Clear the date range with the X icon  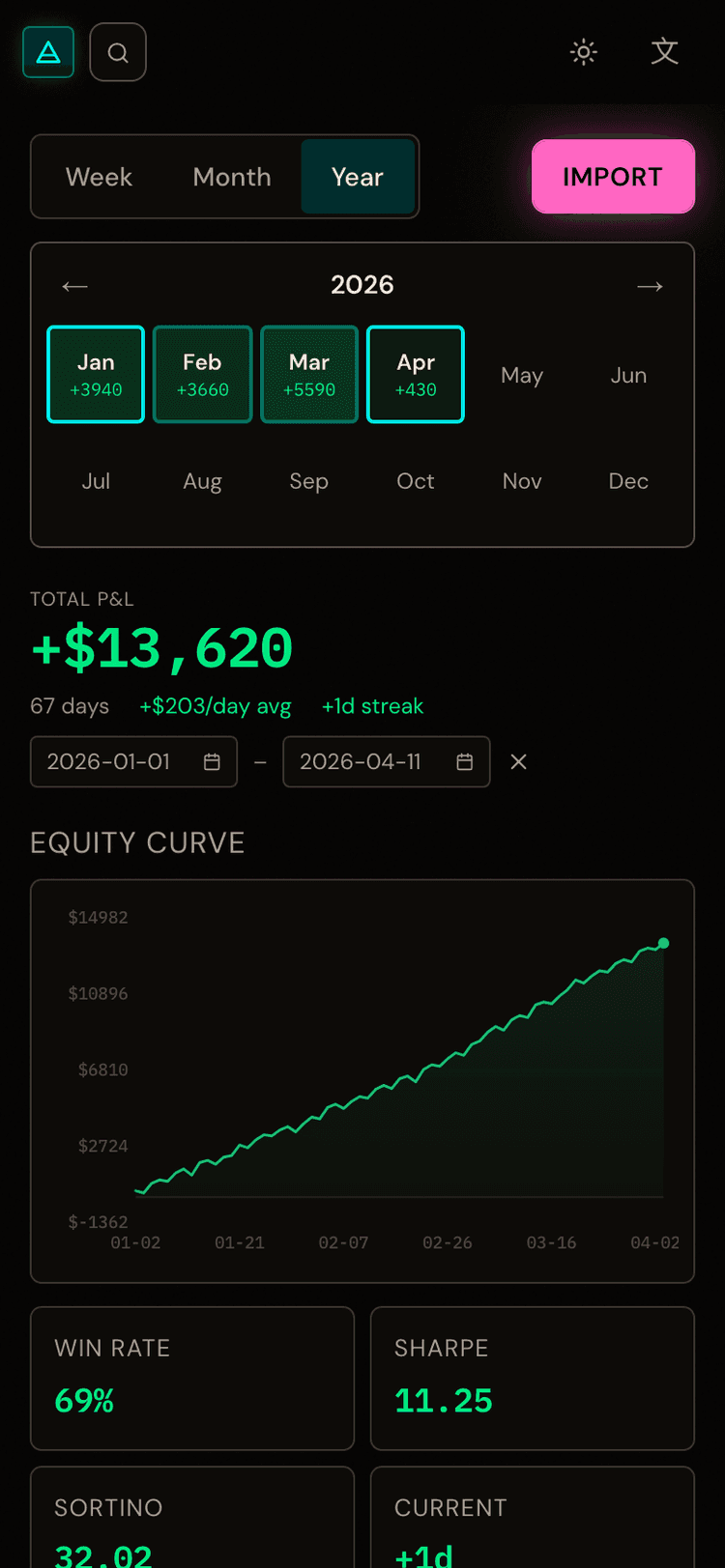(518, 761)
